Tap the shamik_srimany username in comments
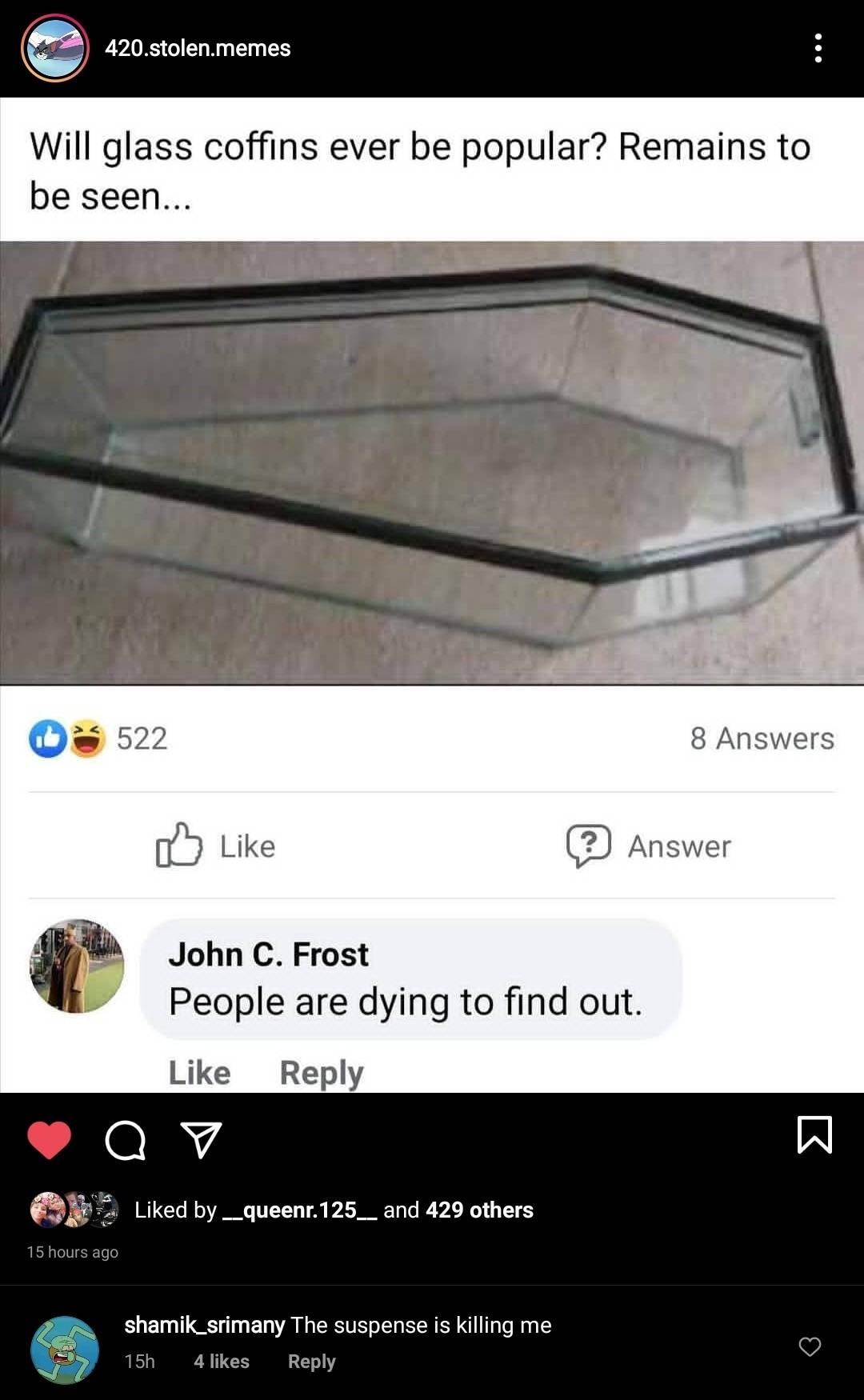The image size is (864, 1400). (x=204, y=1325)
